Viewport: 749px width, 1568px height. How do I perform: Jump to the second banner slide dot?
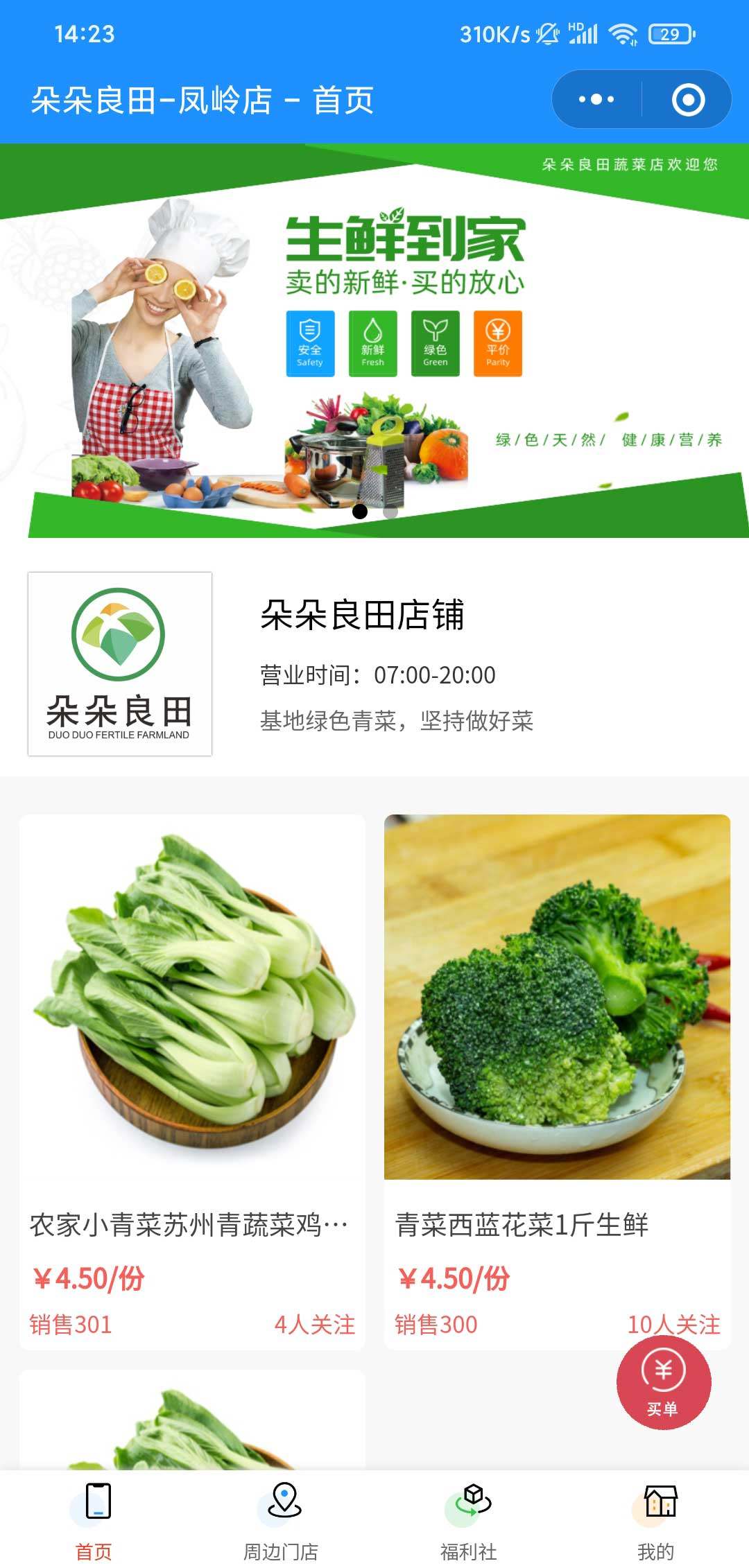[390, 512]
